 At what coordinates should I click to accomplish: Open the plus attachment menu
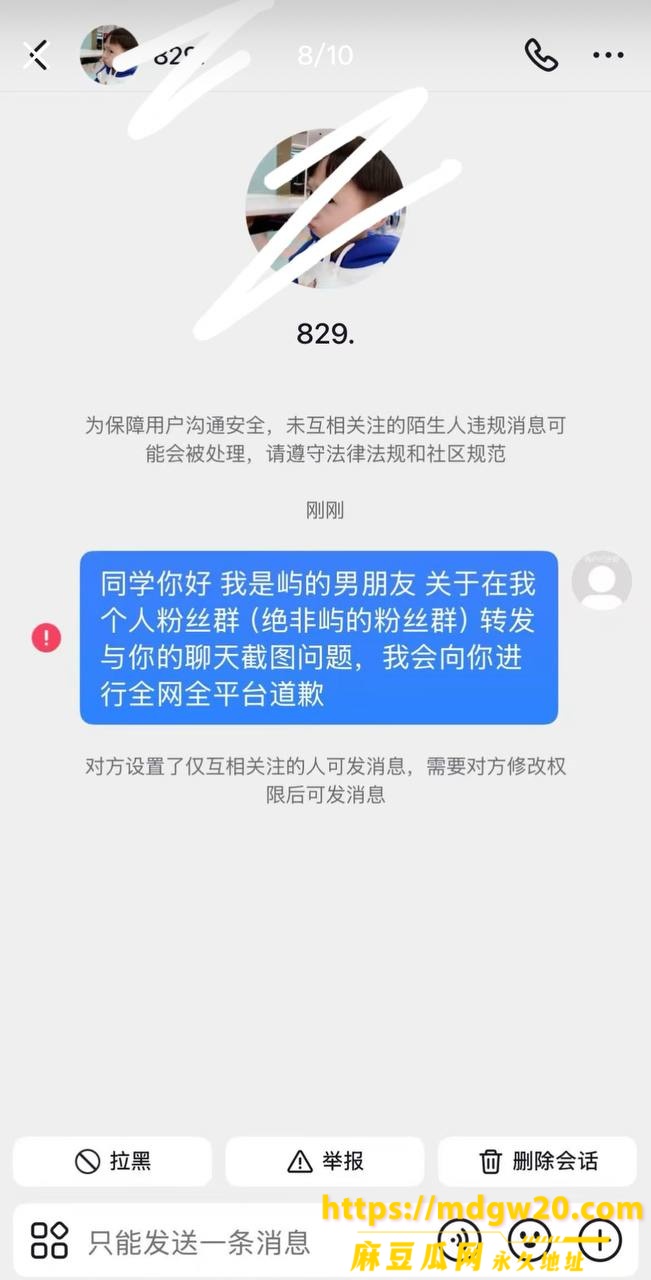(x=600, y=1240)
